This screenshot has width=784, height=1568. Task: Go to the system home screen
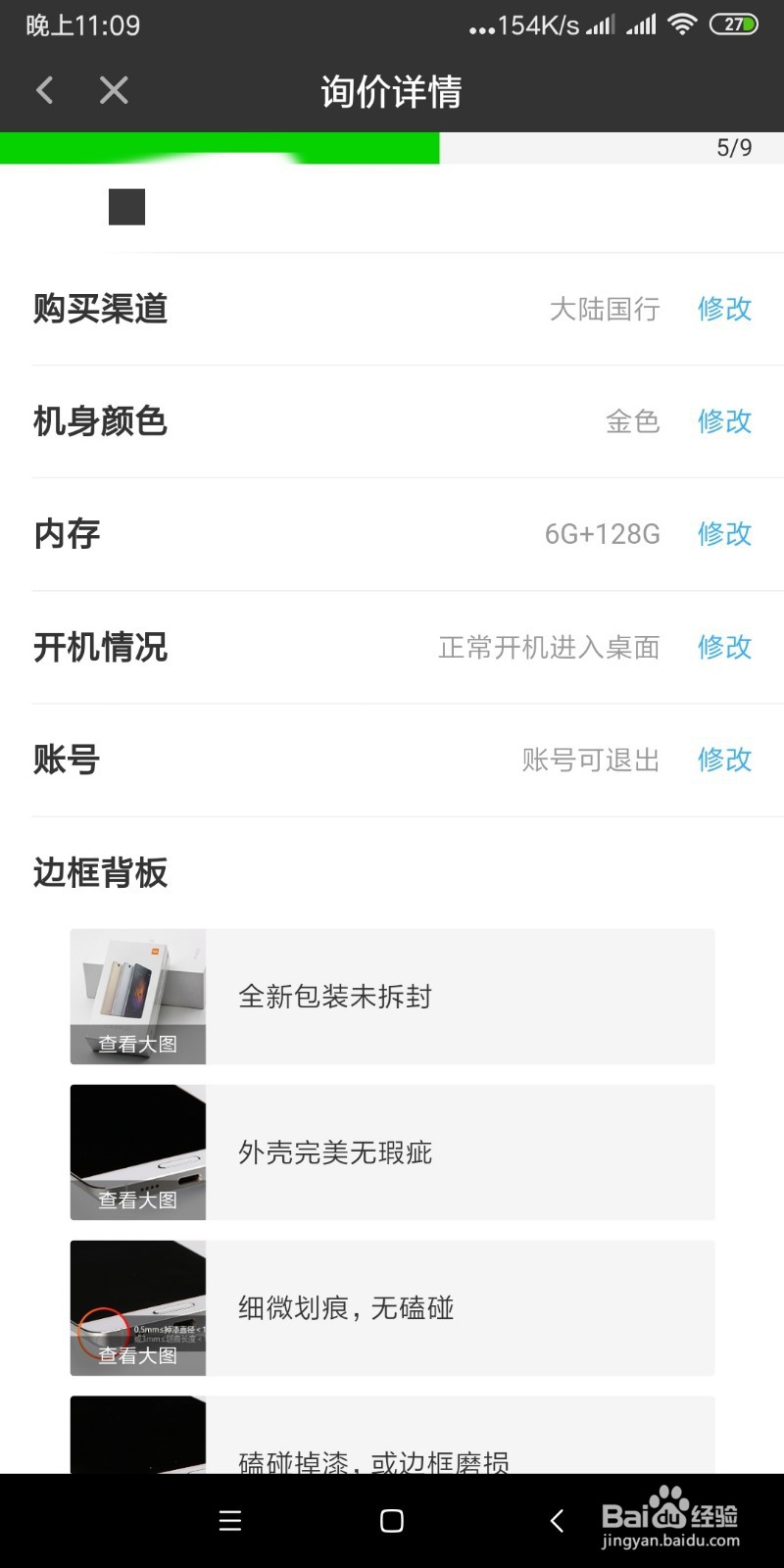click(392, 1520)
